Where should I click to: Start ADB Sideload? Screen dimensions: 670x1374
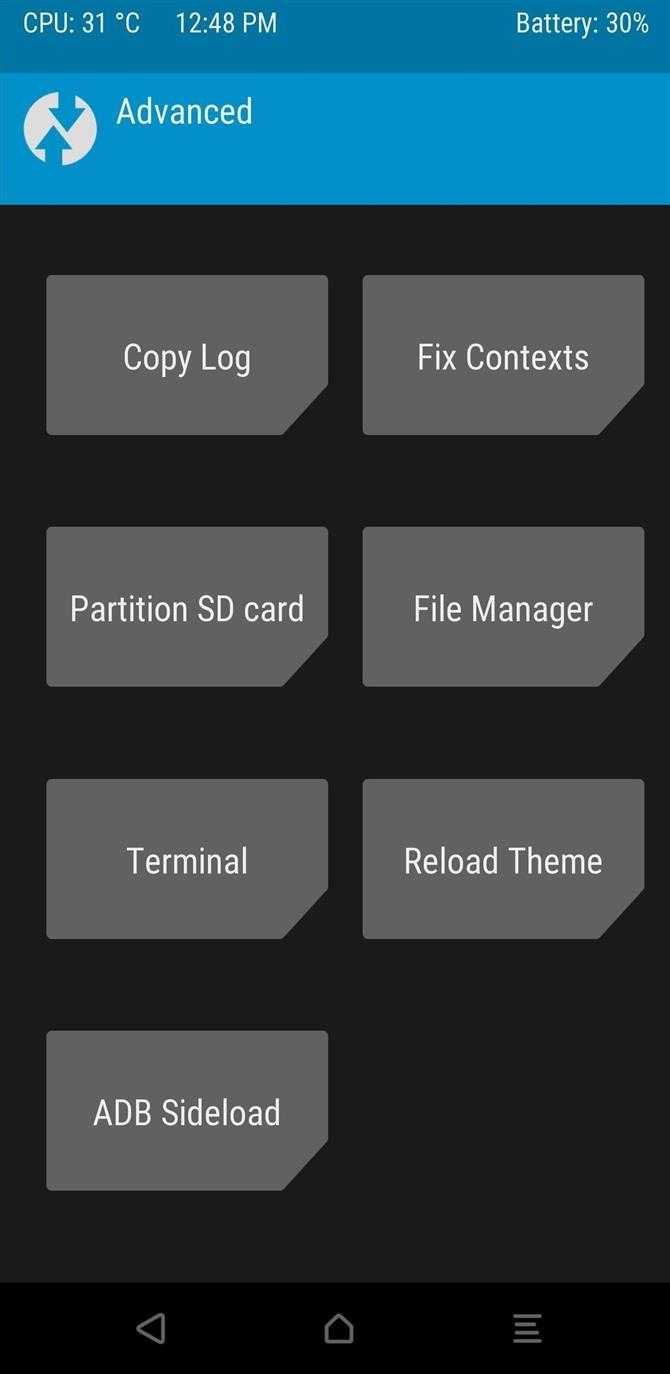187,1111
